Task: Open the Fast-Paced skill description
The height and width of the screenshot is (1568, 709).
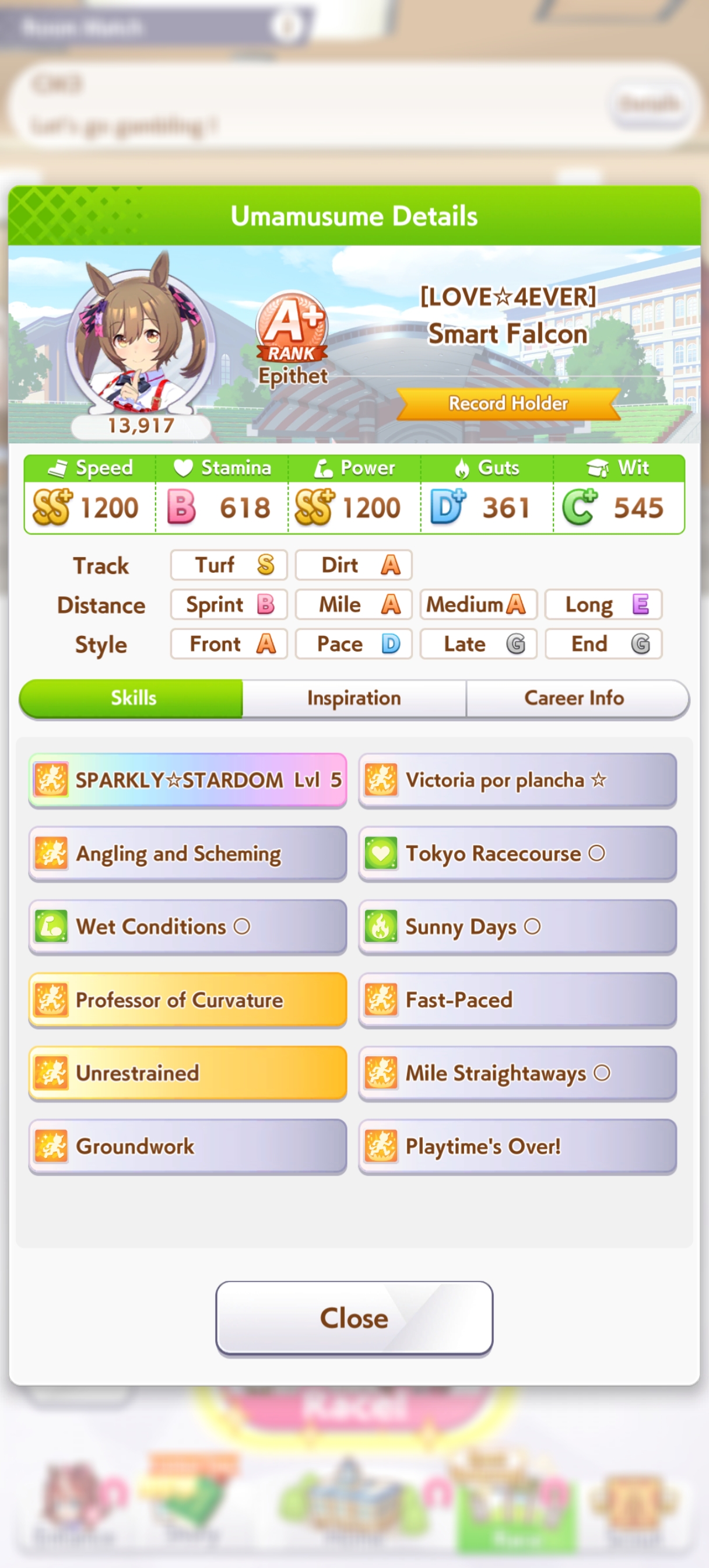Action: tap(517, 999)
